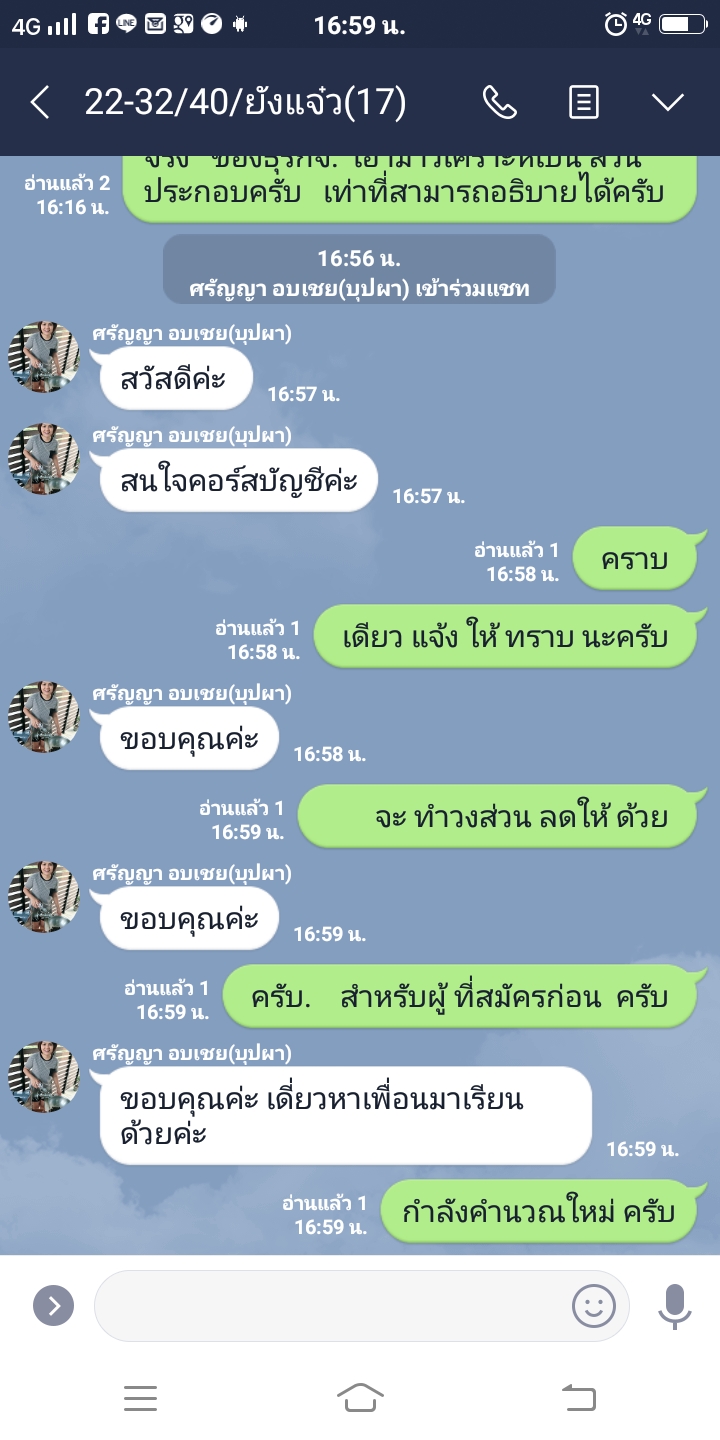
Task: Open the chat notes icon
Action: point(583,102)
